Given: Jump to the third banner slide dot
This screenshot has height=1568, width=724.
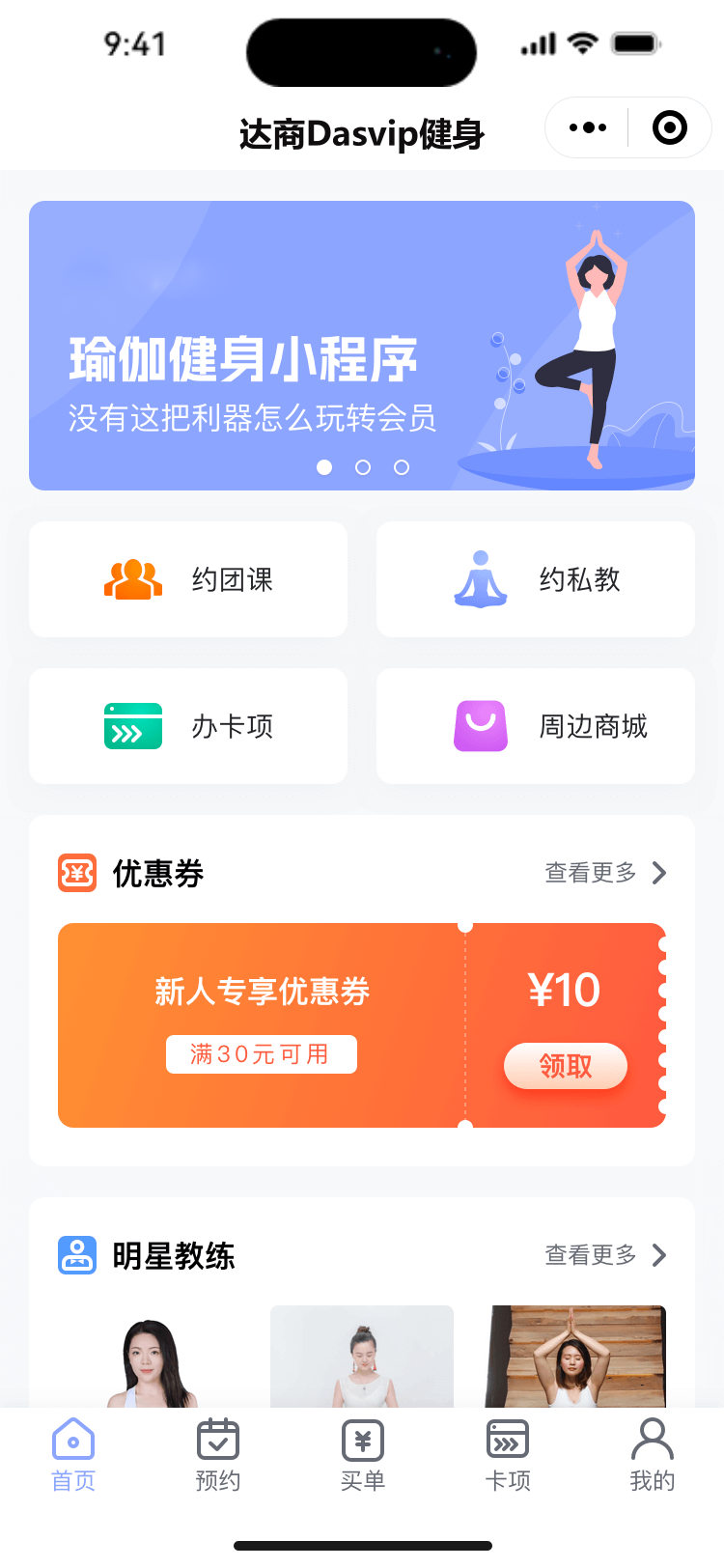Looking at the screenshot, I should tap(402, 467).
